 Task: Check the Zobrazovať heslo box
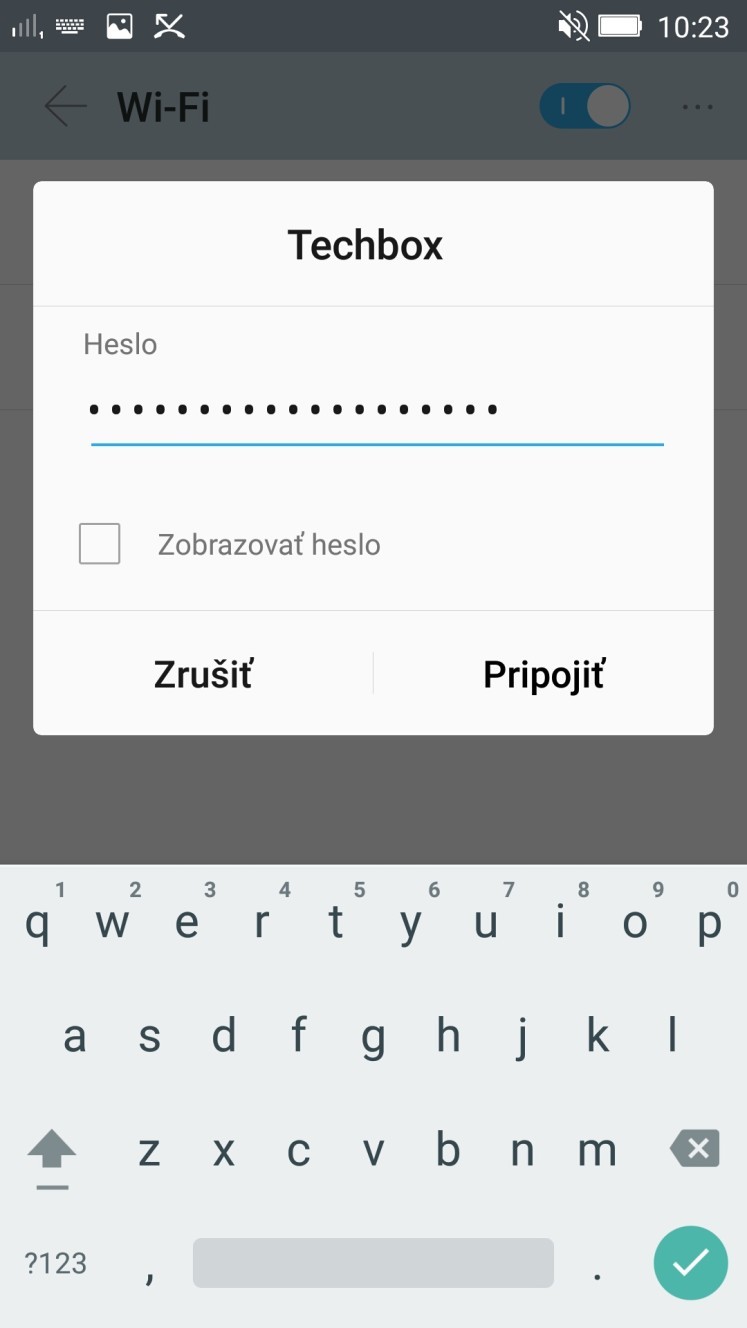(x=100, y=544)
